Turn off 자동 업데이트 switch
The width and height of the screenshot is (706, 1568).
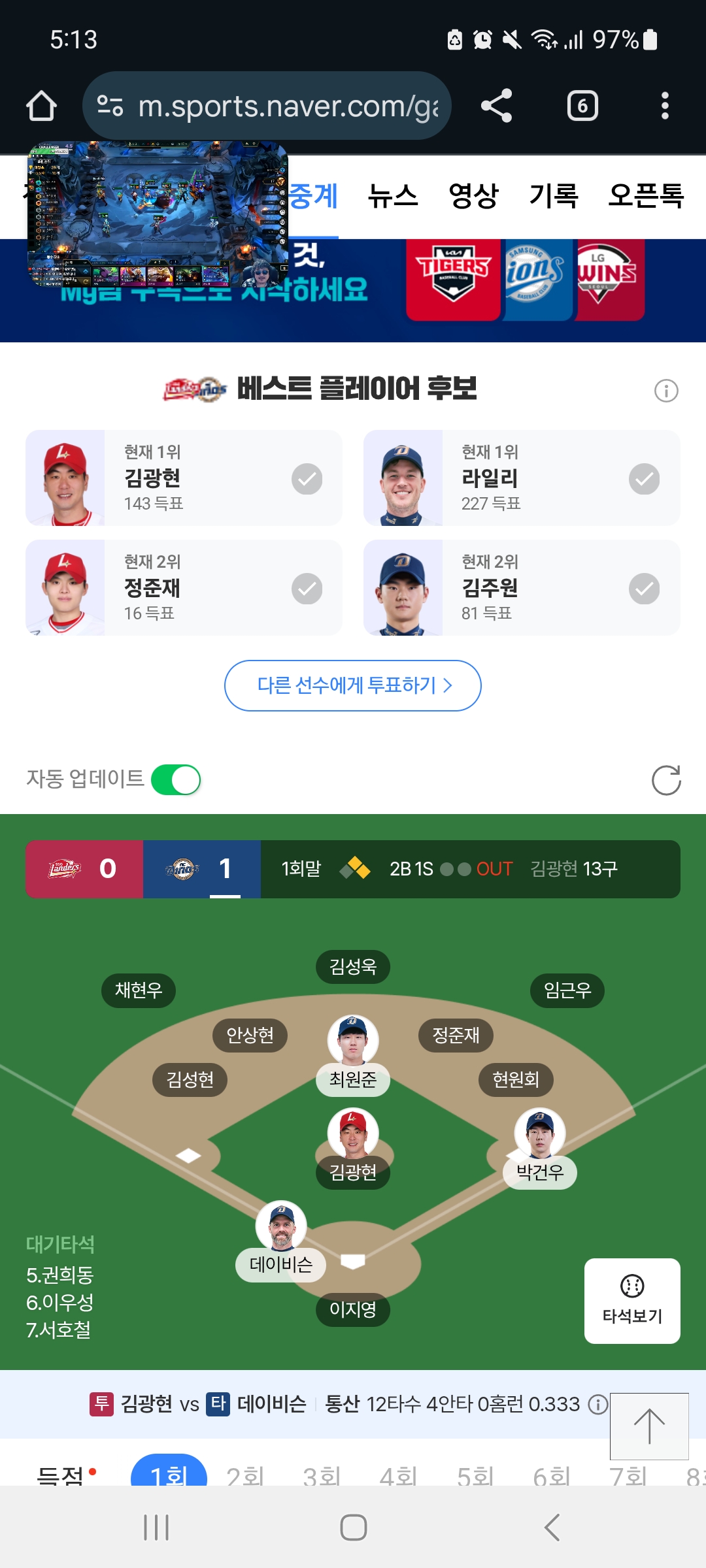pos(176,780)
